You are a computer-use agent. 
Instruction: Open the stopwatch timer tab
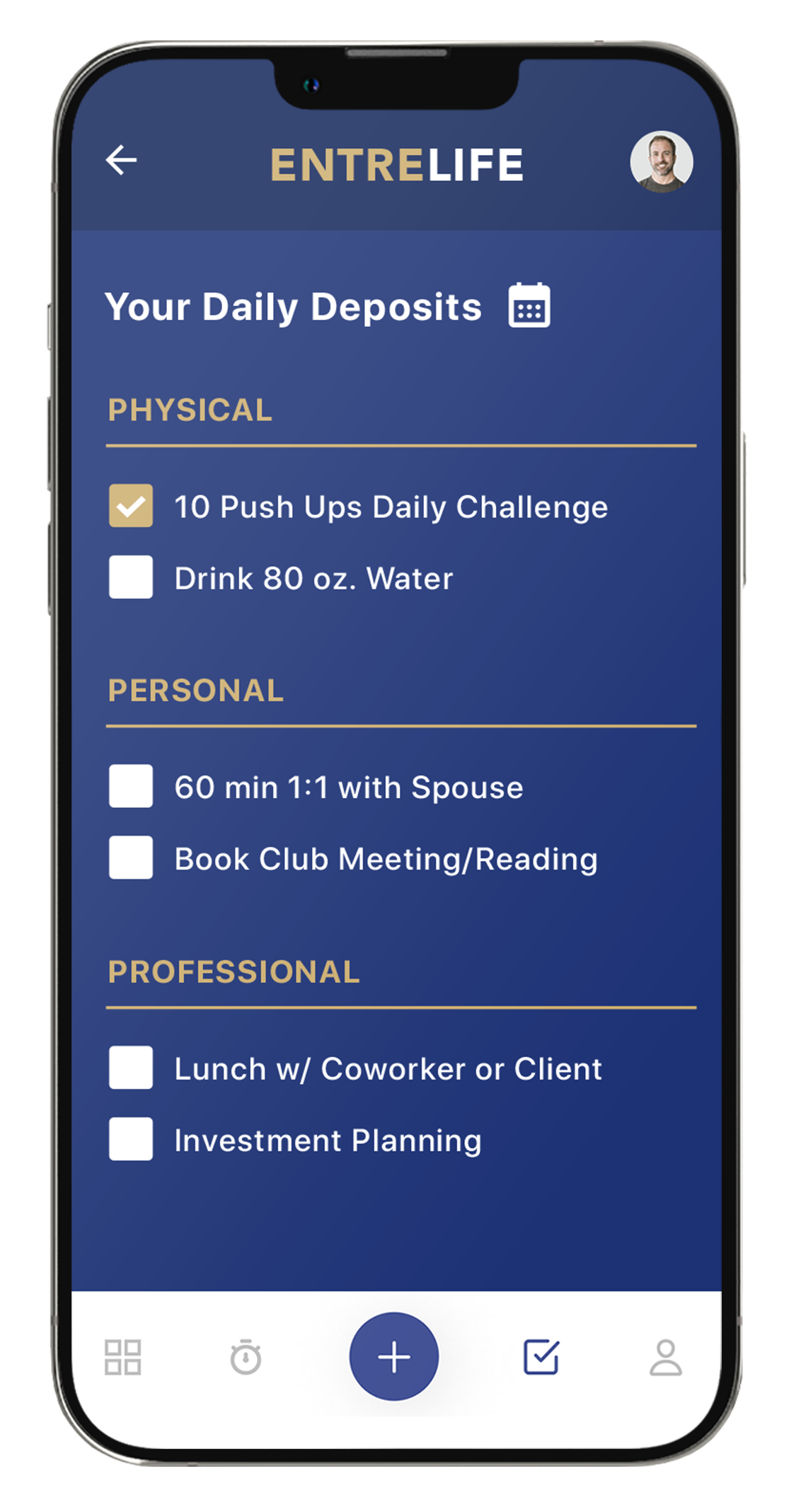[246, 1357]
